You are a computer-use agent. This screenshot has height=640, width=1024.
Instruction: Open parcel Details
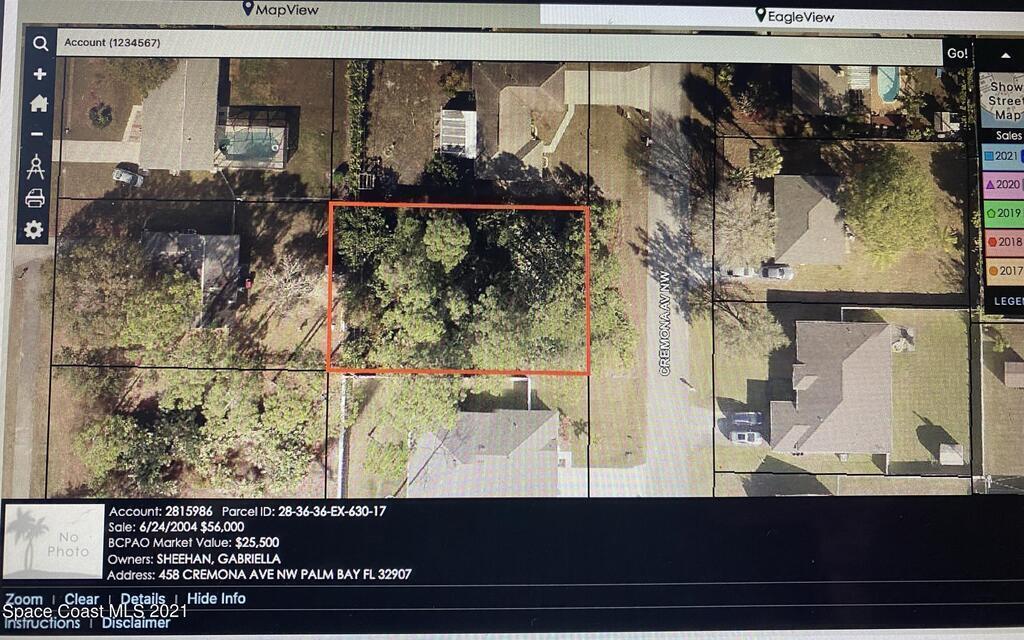coord(143,599)
